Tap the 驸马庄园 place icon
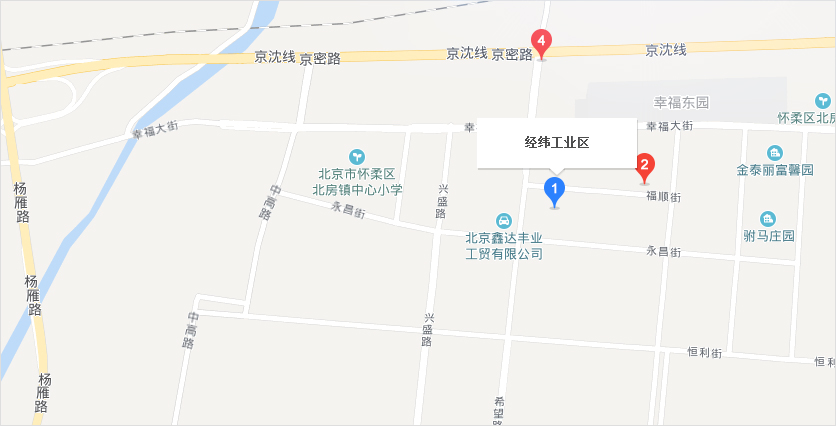Image resolution: width=836 pixels, height=426 pixels. [x=768, y=219]
